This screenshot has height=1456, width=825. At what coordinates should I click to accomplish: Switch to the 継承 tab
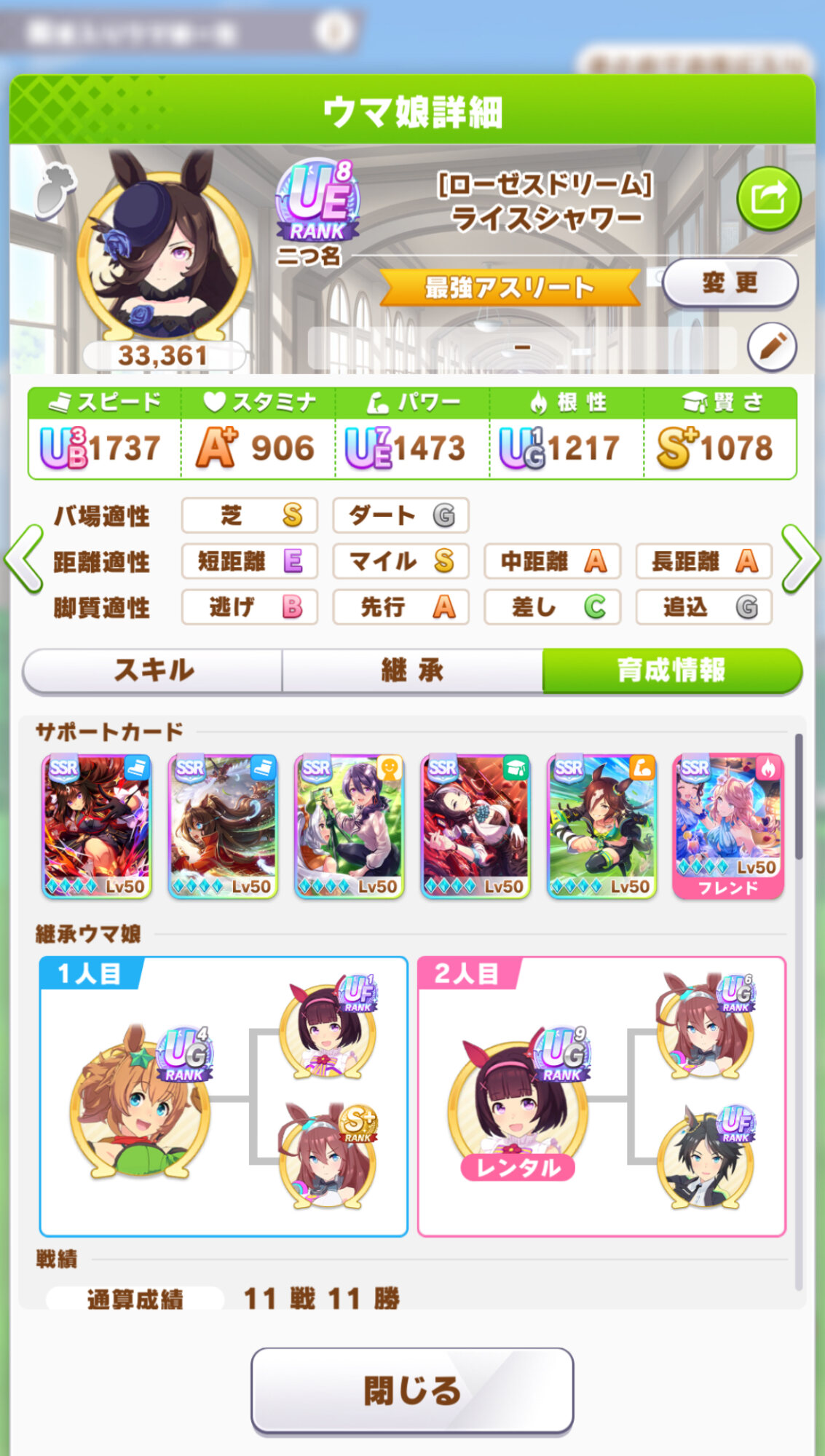pyautogui.click(x=412, y=670)
